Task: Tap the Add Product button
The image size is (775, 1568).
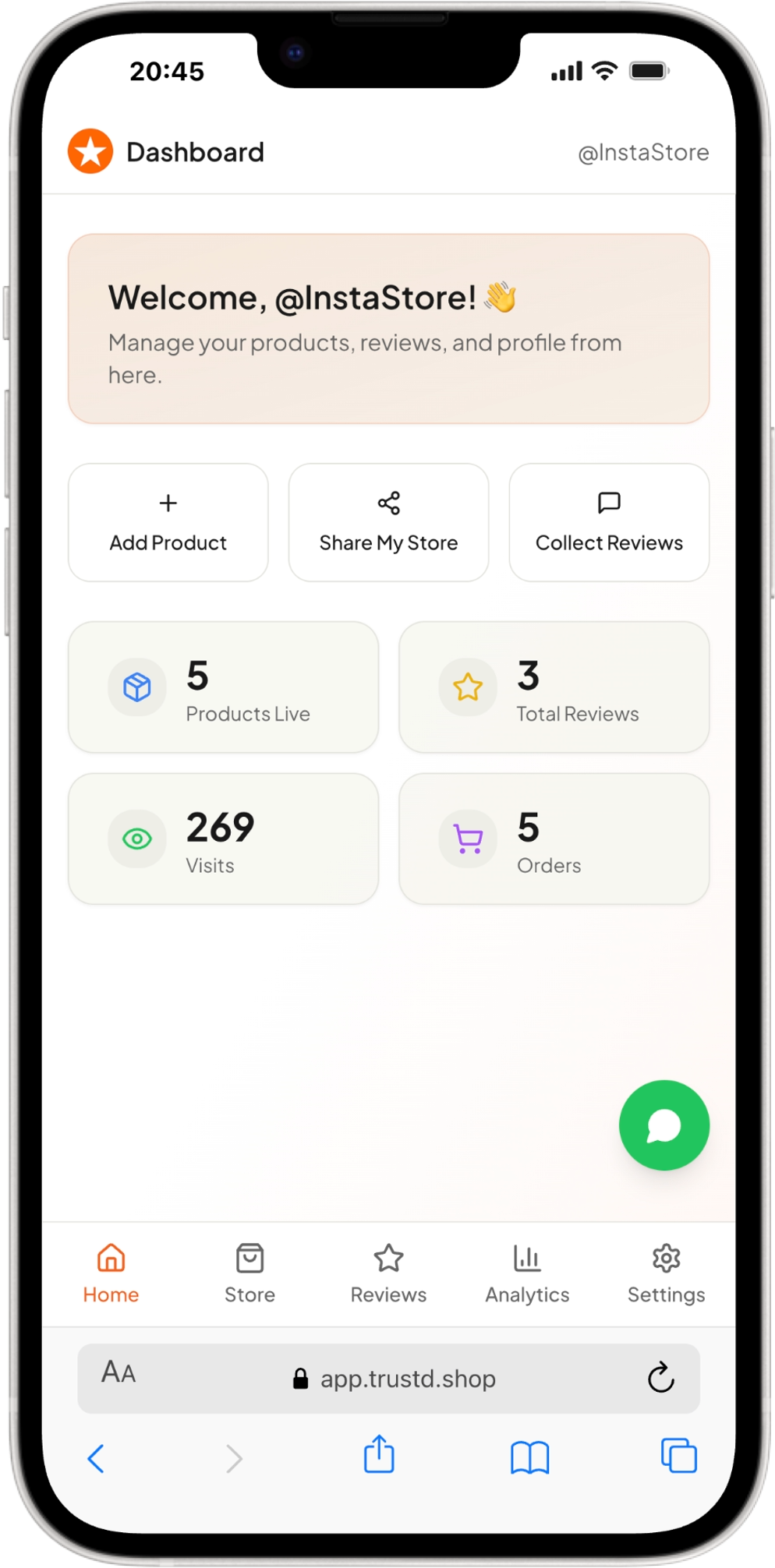Action: click(x=168, y=522)
